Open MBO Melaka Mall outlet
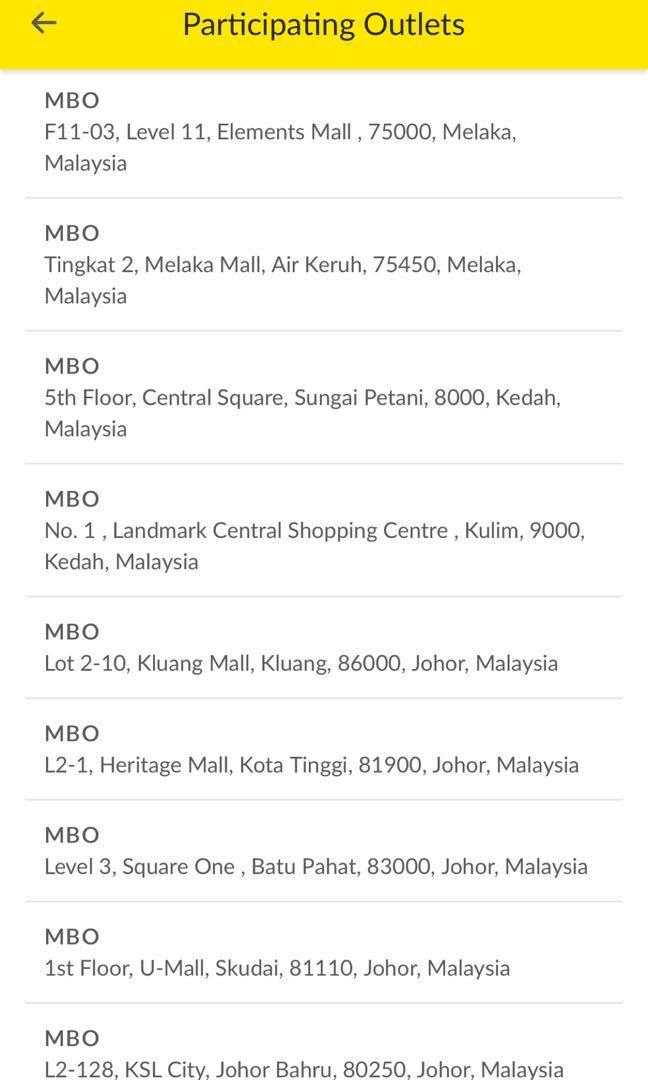The height and width of the screenshot is (1080, 648). [324, 264]
